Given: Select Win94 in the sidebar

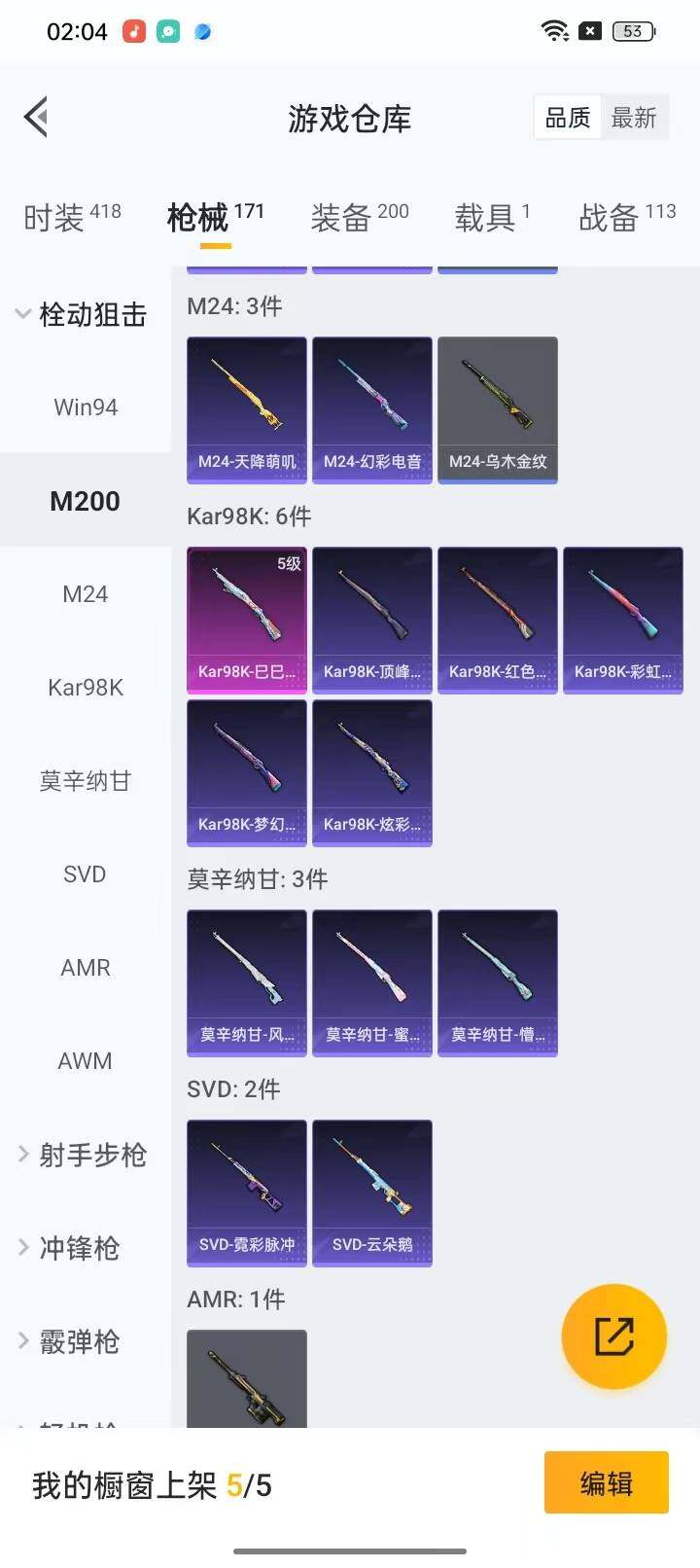Looking at the screenshot, I should (x=86, y=408).
